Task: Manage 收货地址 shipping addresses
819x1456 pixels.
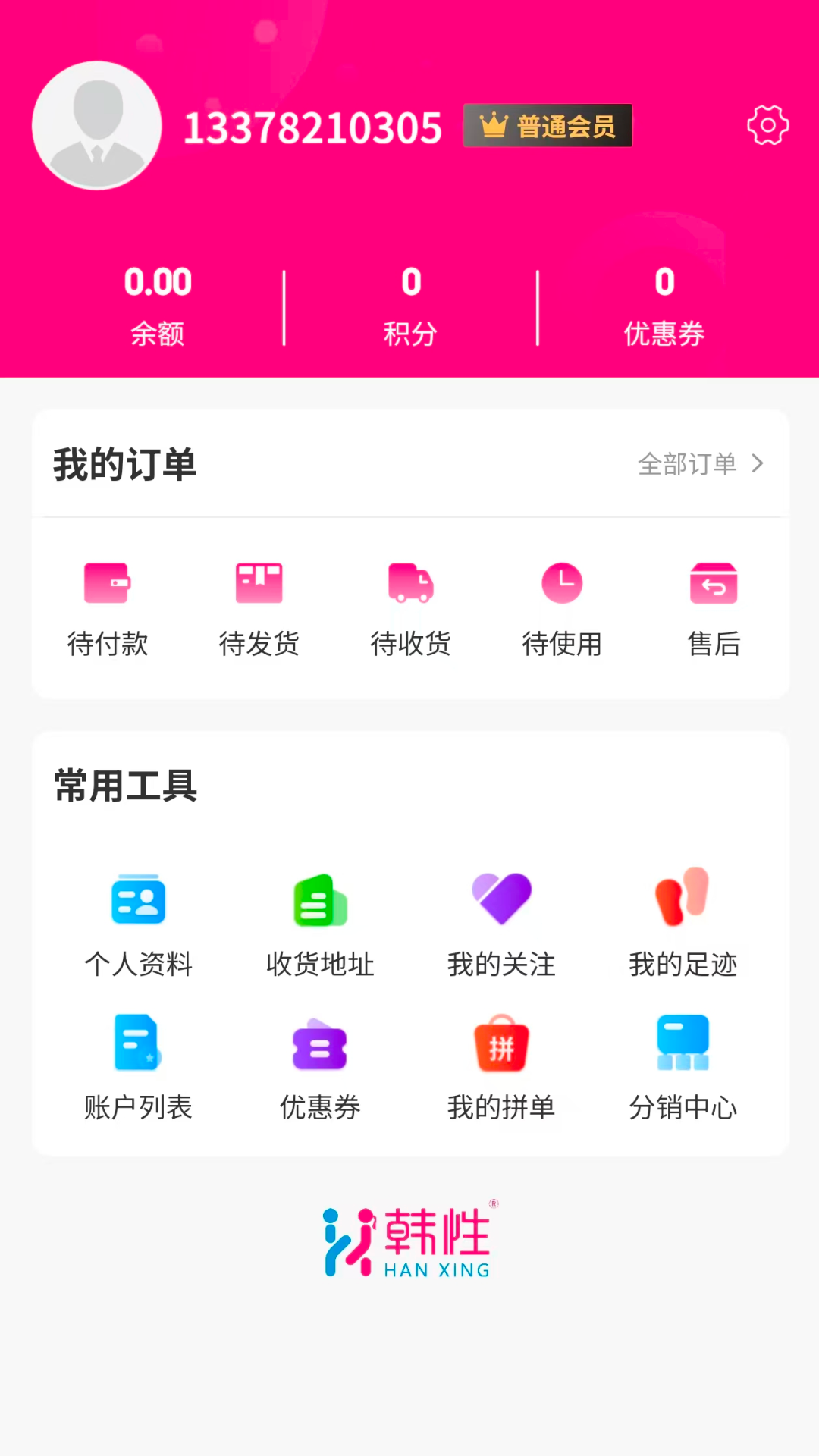Action: [320, 924]
